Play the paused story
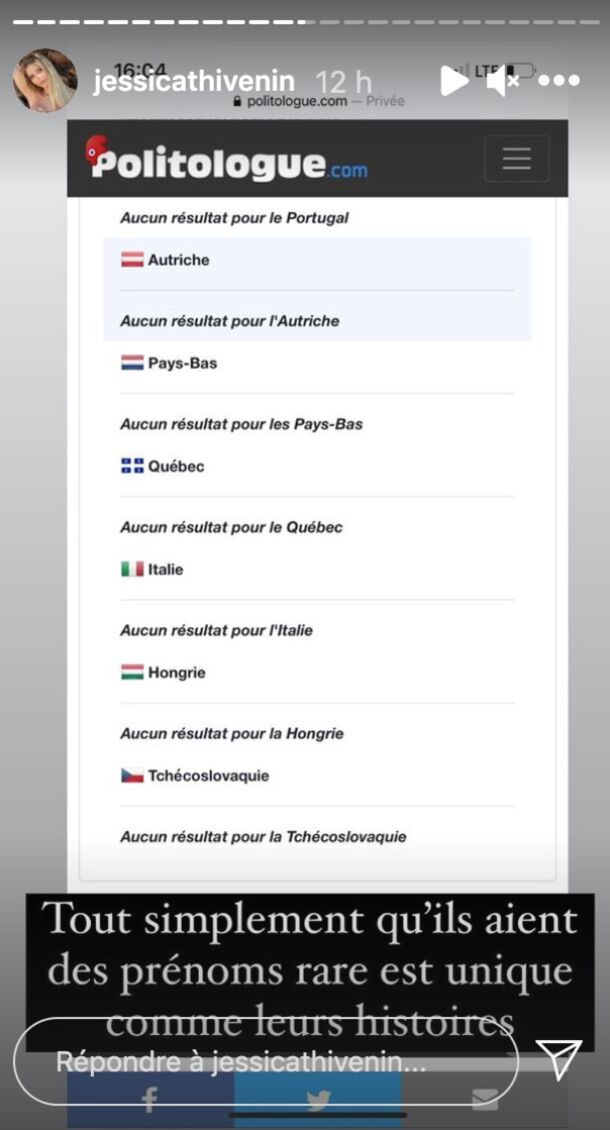The height and width of the screenshot is (1130, 610). coord(454,81)
